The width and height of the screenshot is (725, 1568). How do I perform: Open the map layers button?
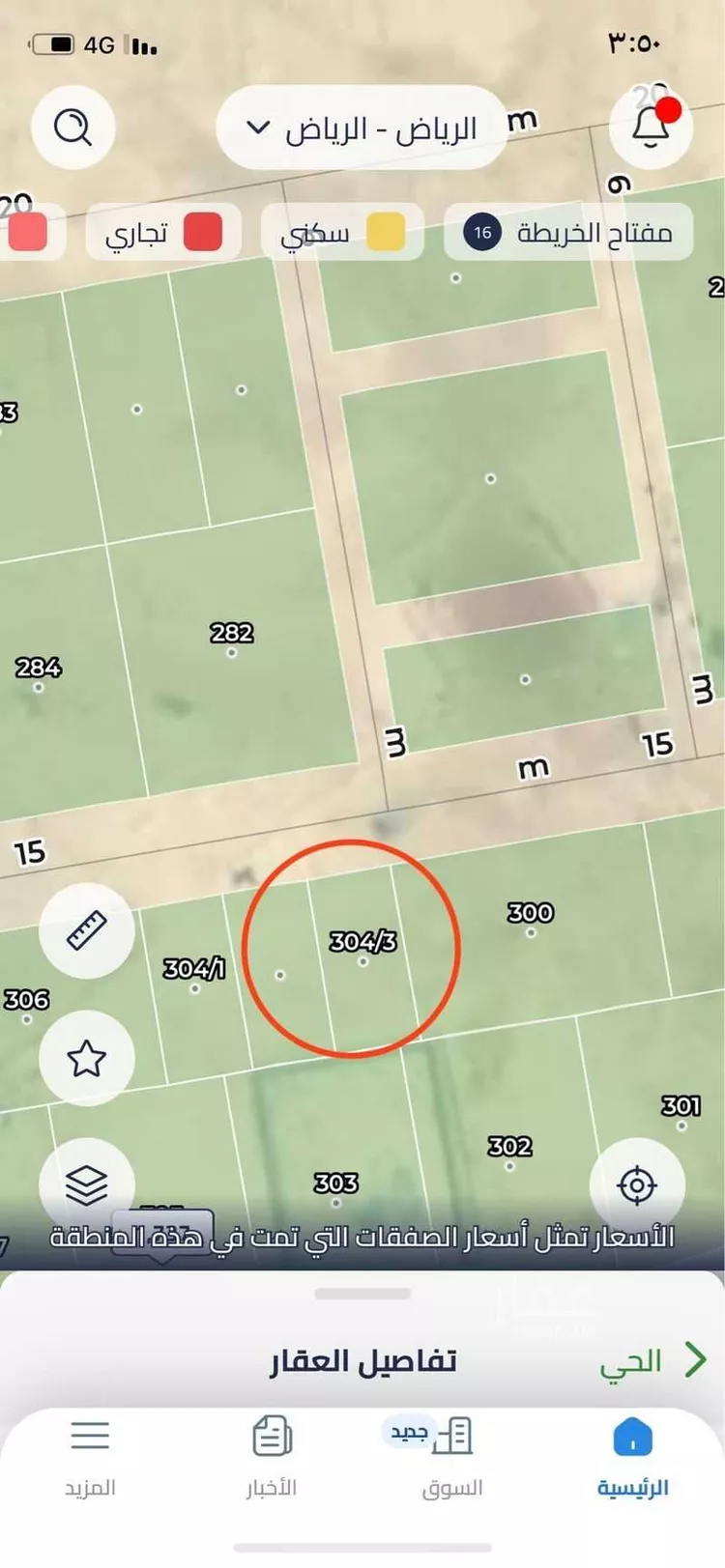[x=87, y=1183]
